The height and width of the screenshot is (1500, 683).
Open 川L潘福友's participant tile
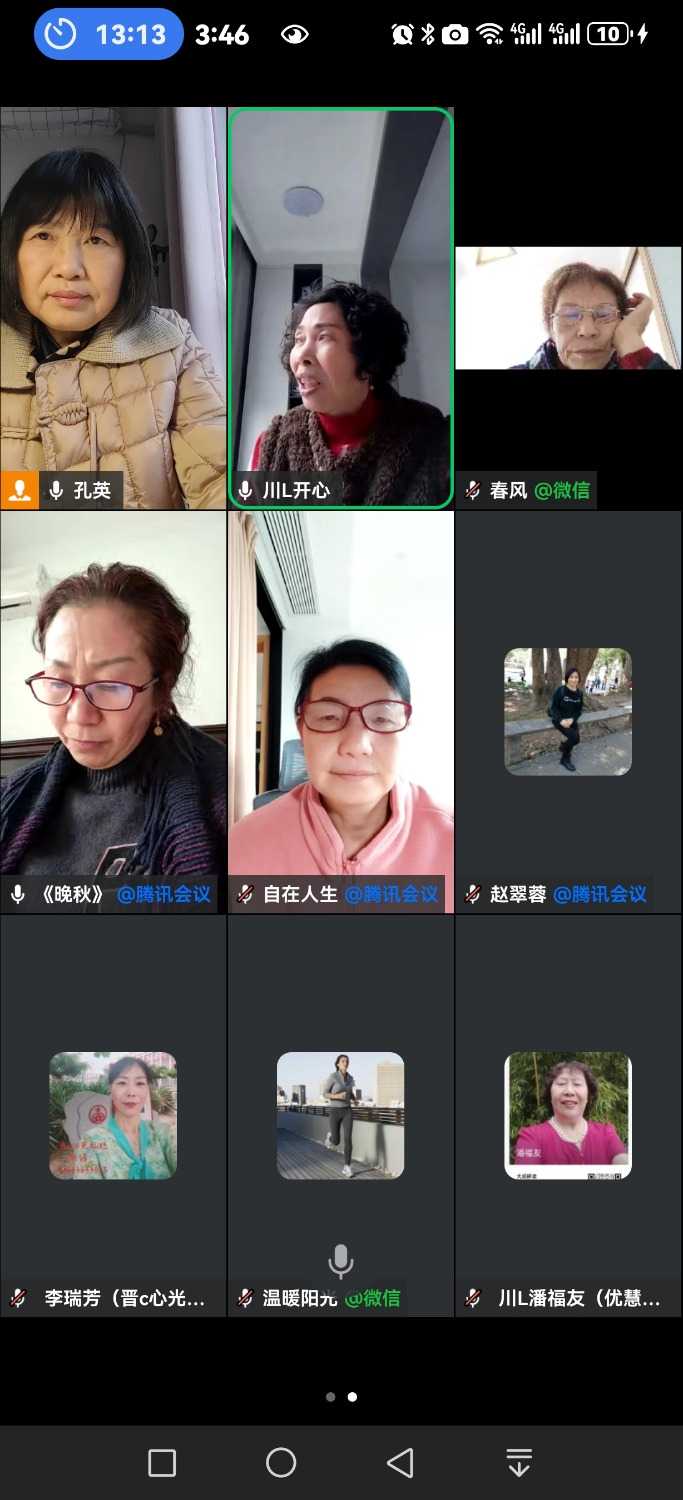[x=568, y=1115]
